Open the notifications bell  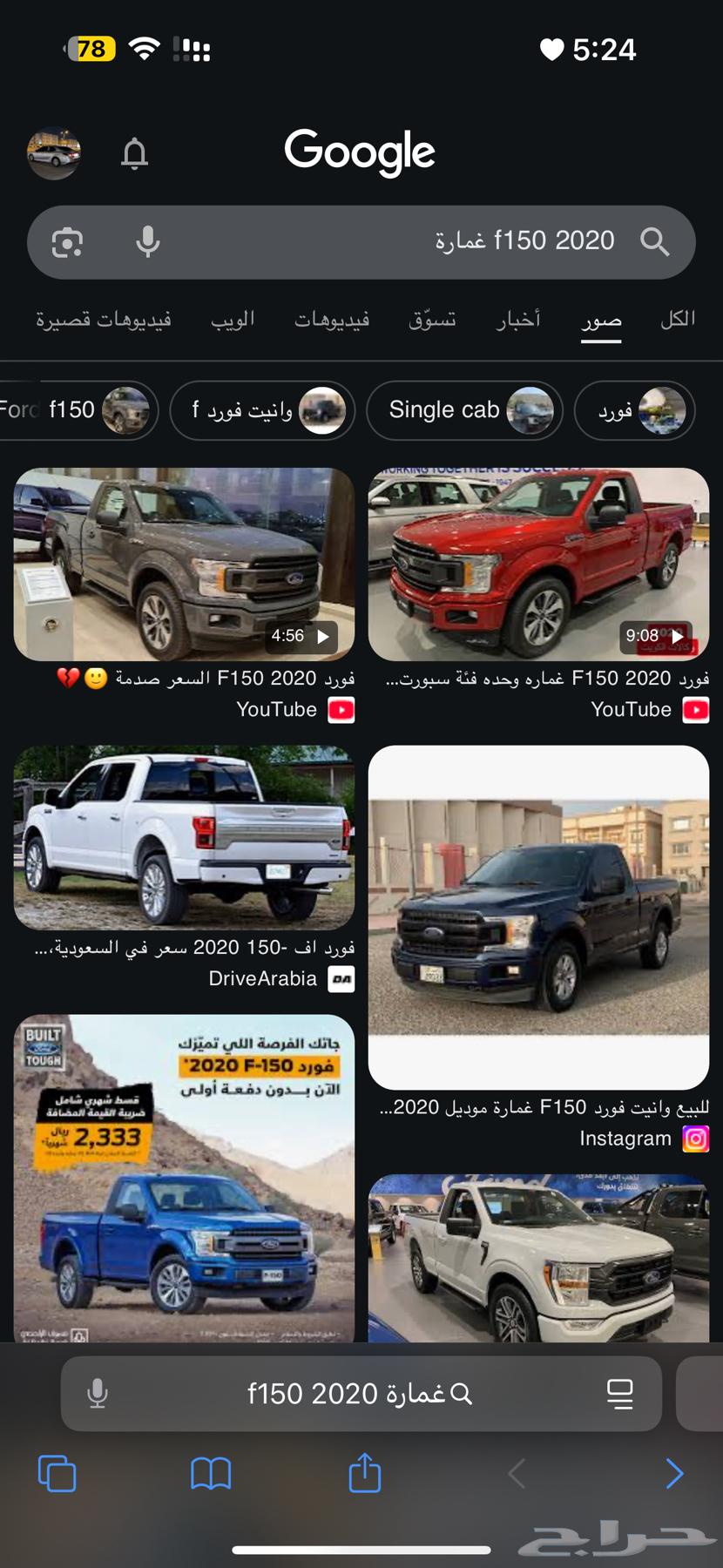click(134, 154)
